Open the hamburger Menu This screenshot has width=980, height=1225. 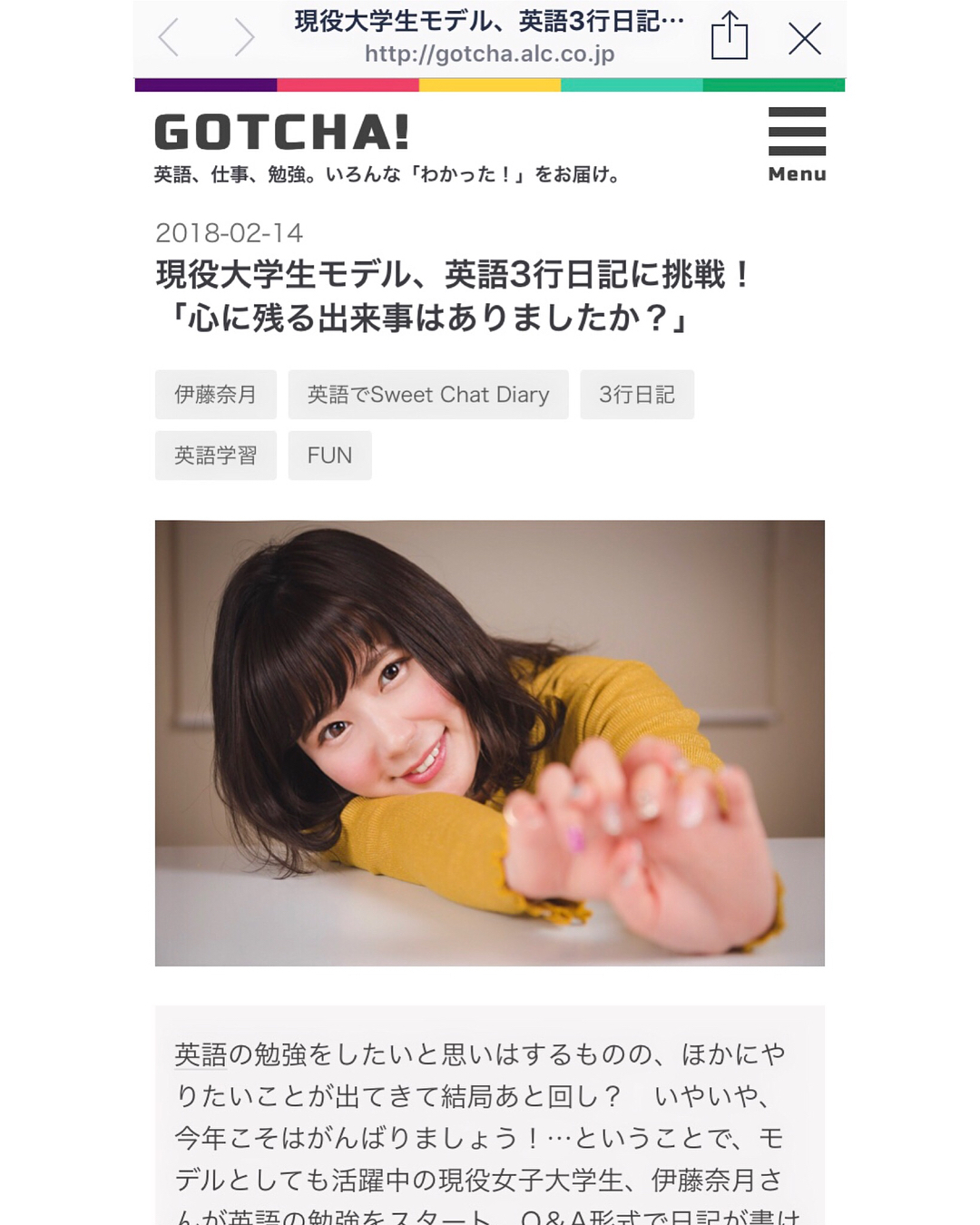click(x=797, y=143)
